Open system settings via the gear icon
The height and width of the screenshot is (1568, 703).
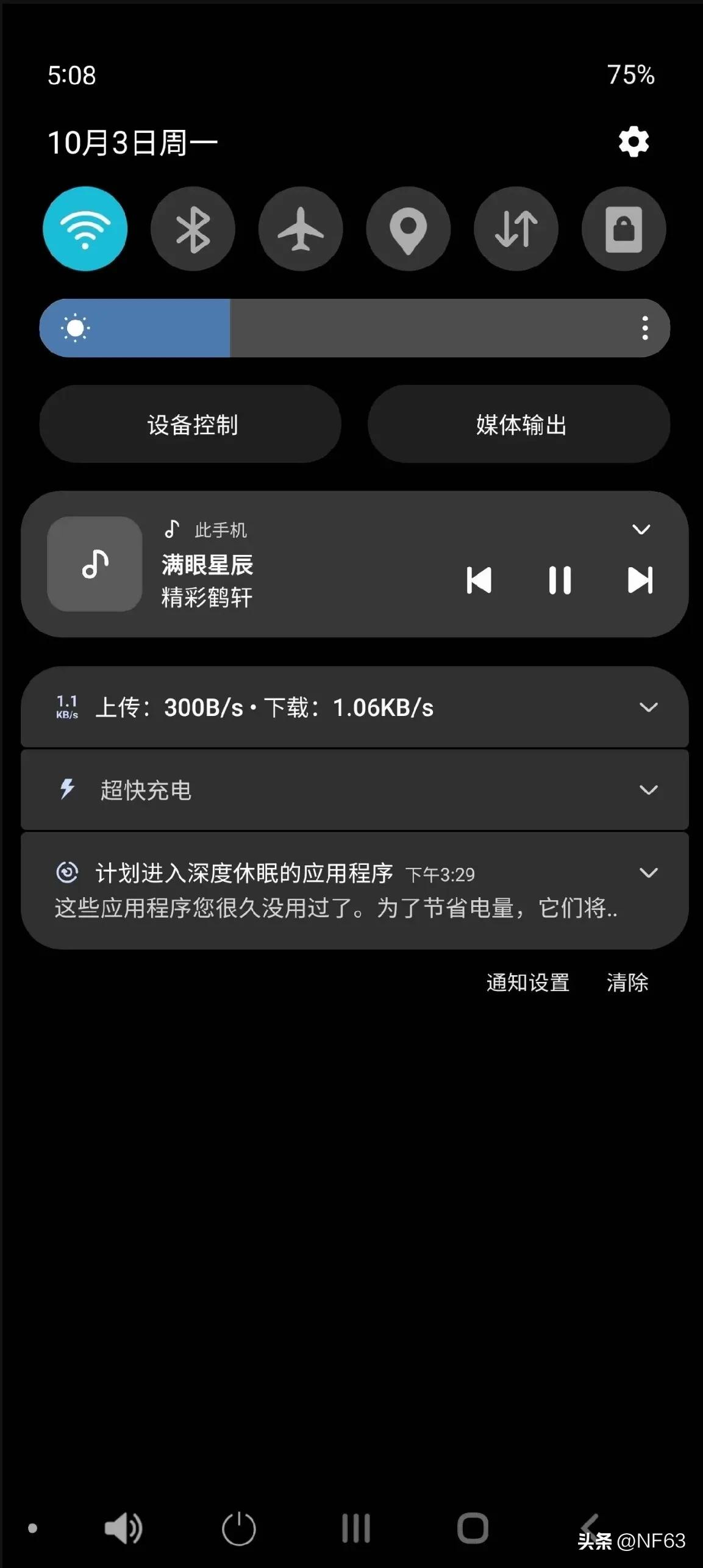633,141
